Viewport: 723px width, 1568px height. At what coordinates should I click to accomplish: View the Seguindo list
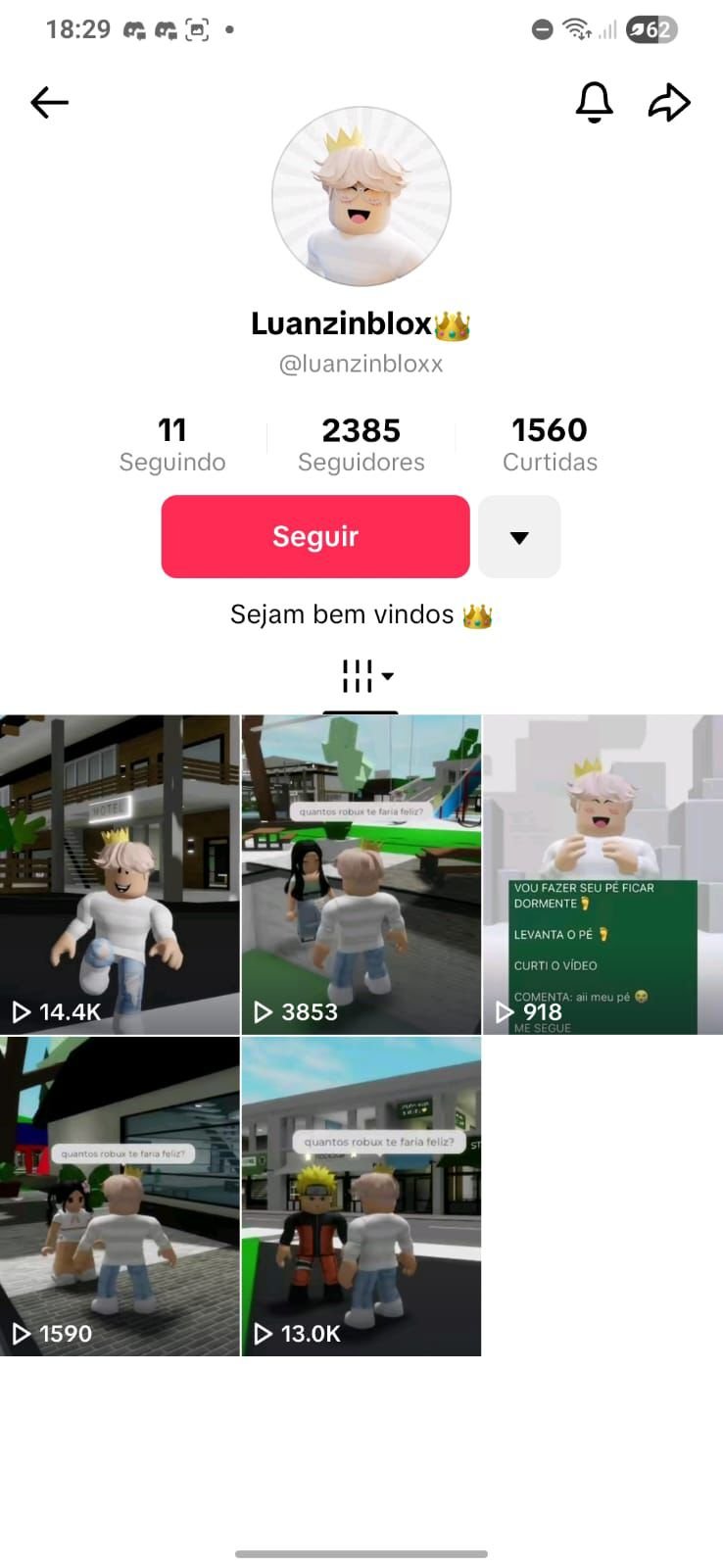(172, 444)
